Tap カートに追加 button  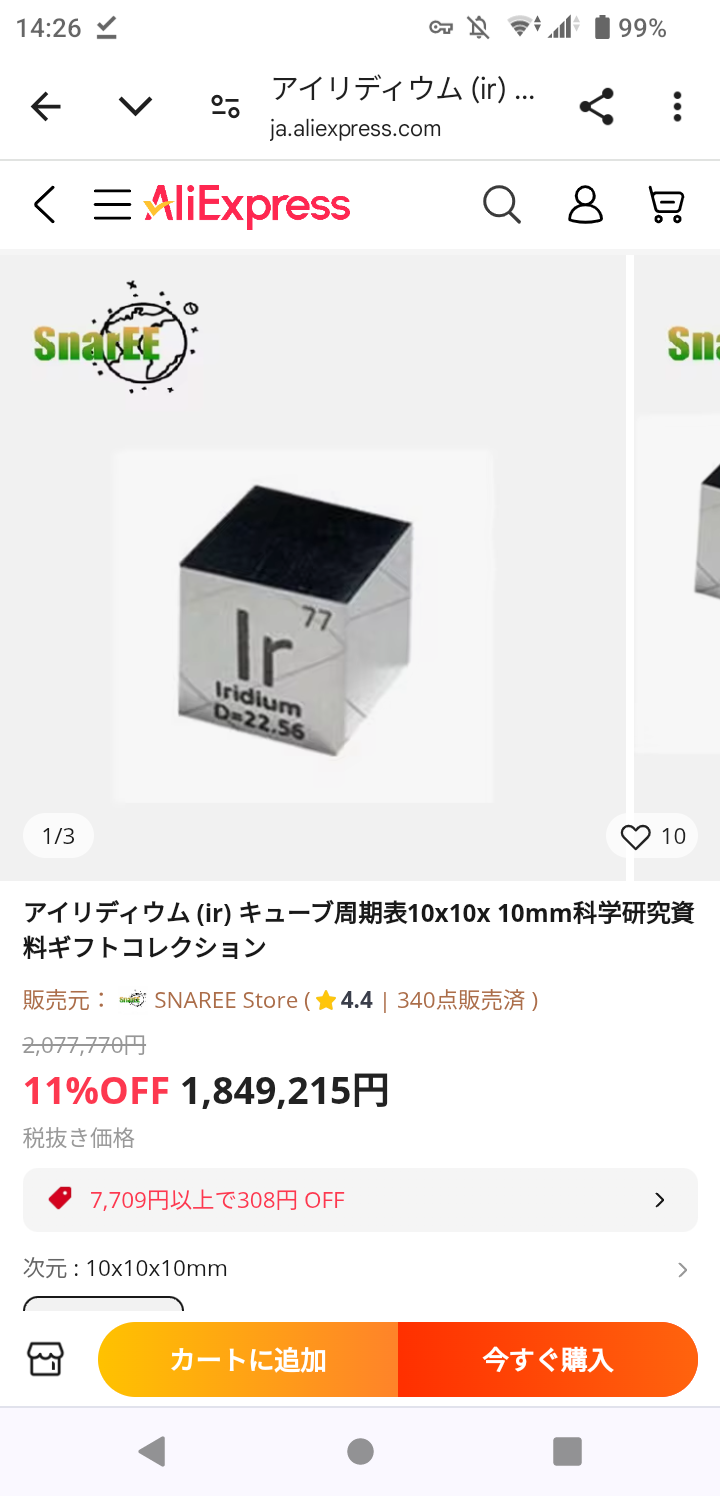pyautogui.click(x=248, y=1359)
